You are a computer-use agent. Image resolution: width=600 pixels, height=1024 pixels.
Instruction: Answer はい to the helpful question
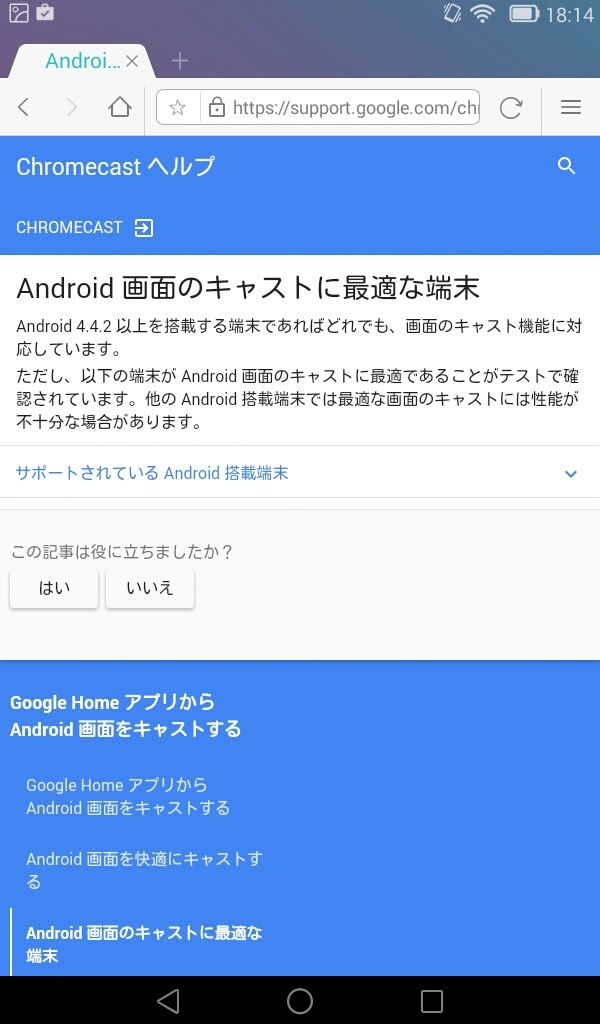point(54,588)
